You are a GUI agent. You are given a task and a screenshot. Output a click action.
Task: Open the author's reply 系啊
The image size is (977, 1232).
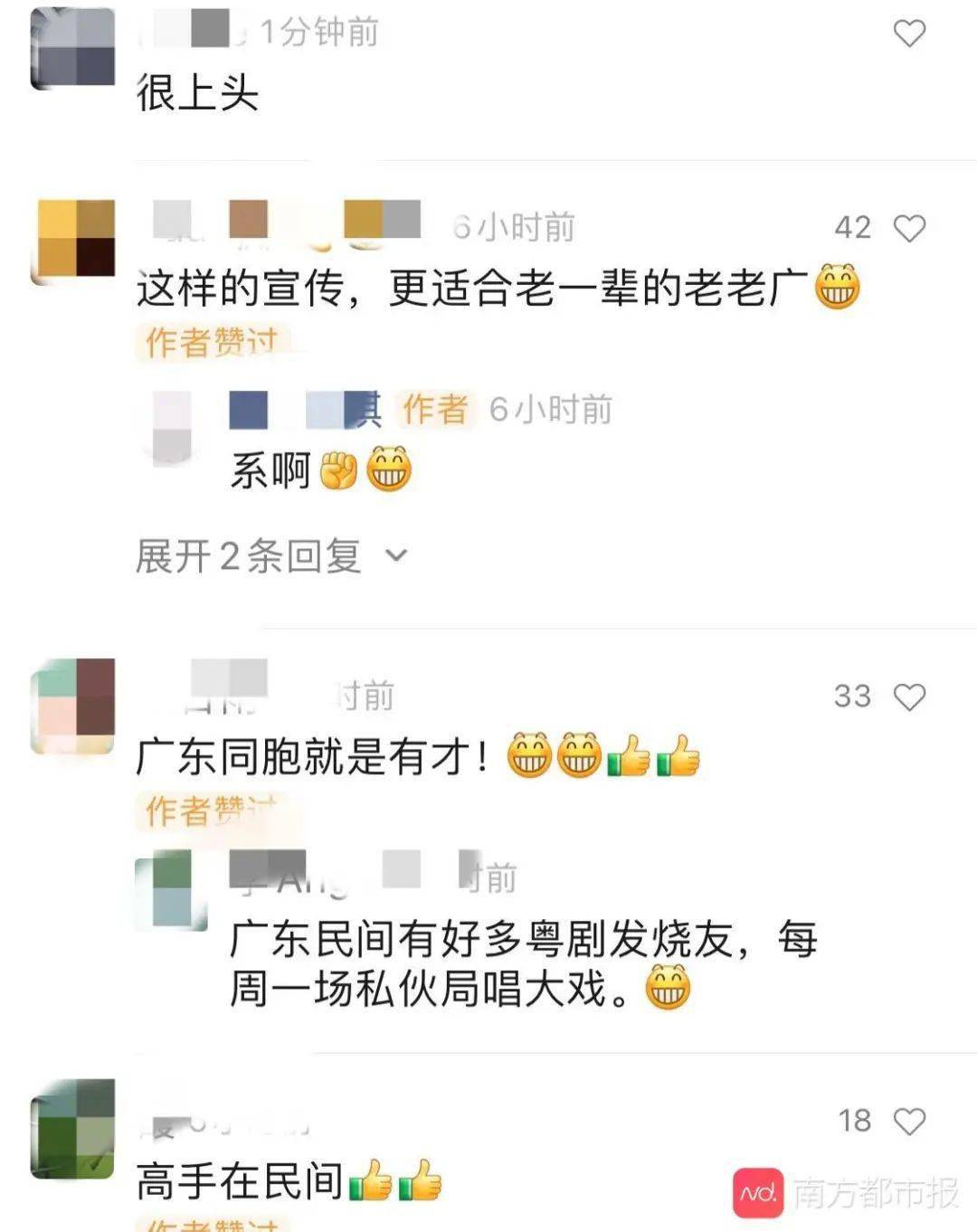tap(270, 471)
